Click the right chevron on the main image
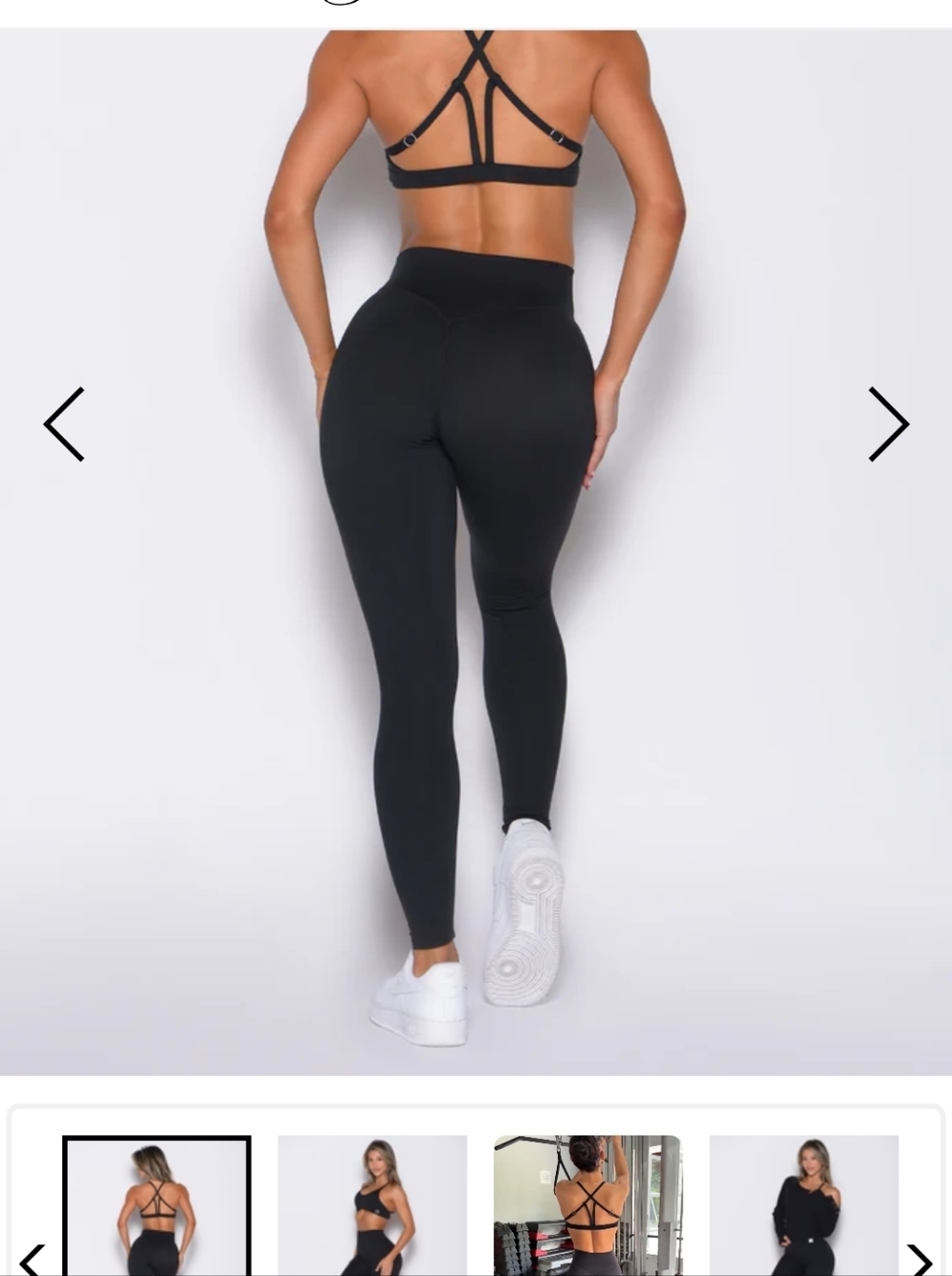Image resolution: width=952 pixels, height=1276 pixels. (x=888, y=423)
